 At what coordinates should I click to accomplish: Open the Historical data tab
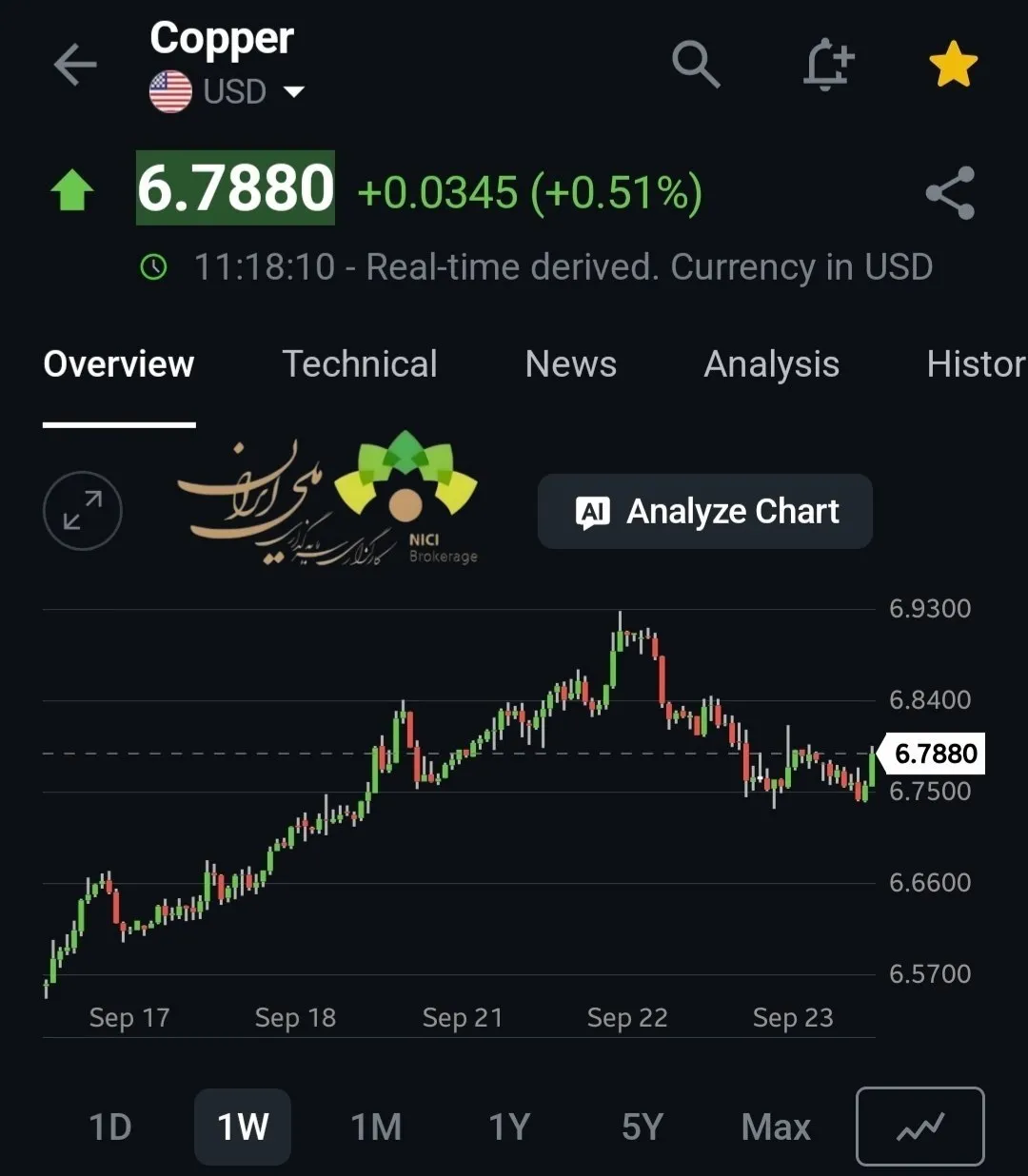click(x=977, y=363)
